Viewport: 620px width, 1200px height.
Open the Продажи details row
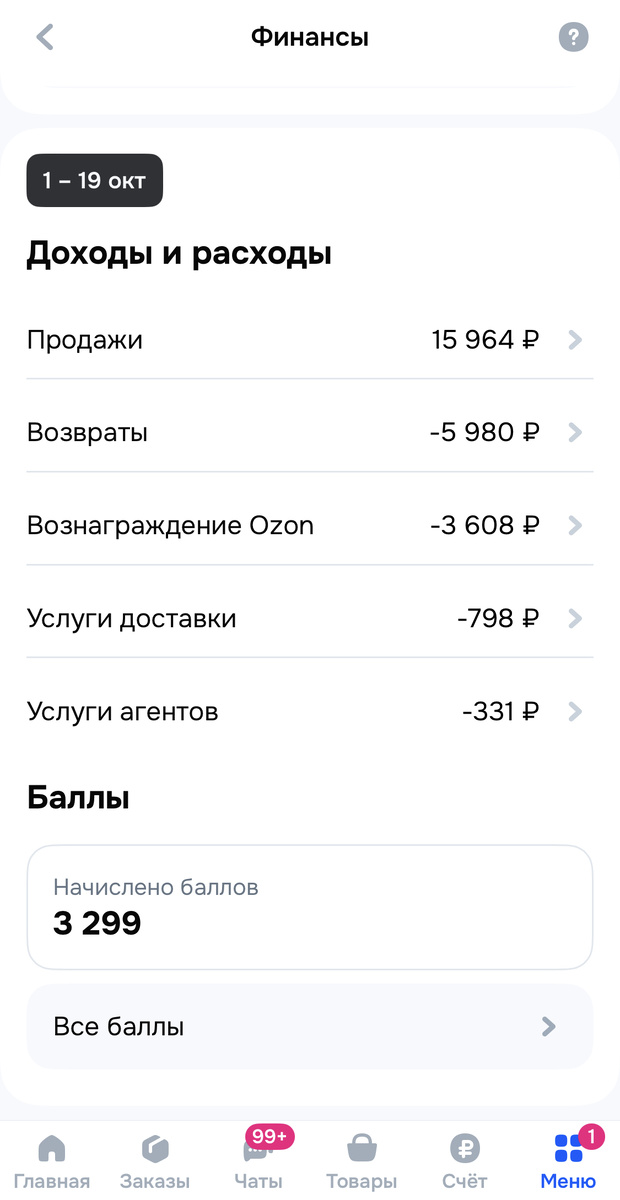(x=310, y=340)
